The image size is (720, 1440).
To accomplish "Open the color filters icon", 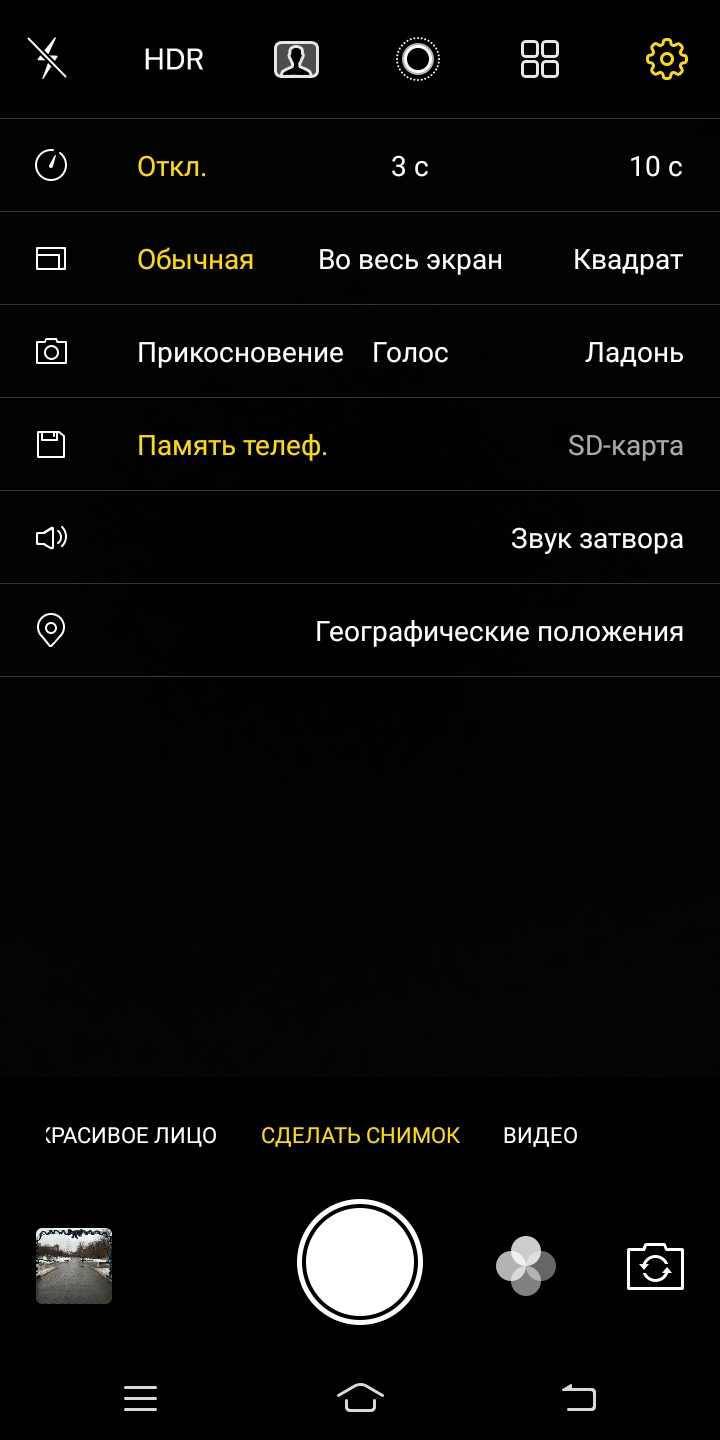I will pyautogui.click(x=526, y=1266).
